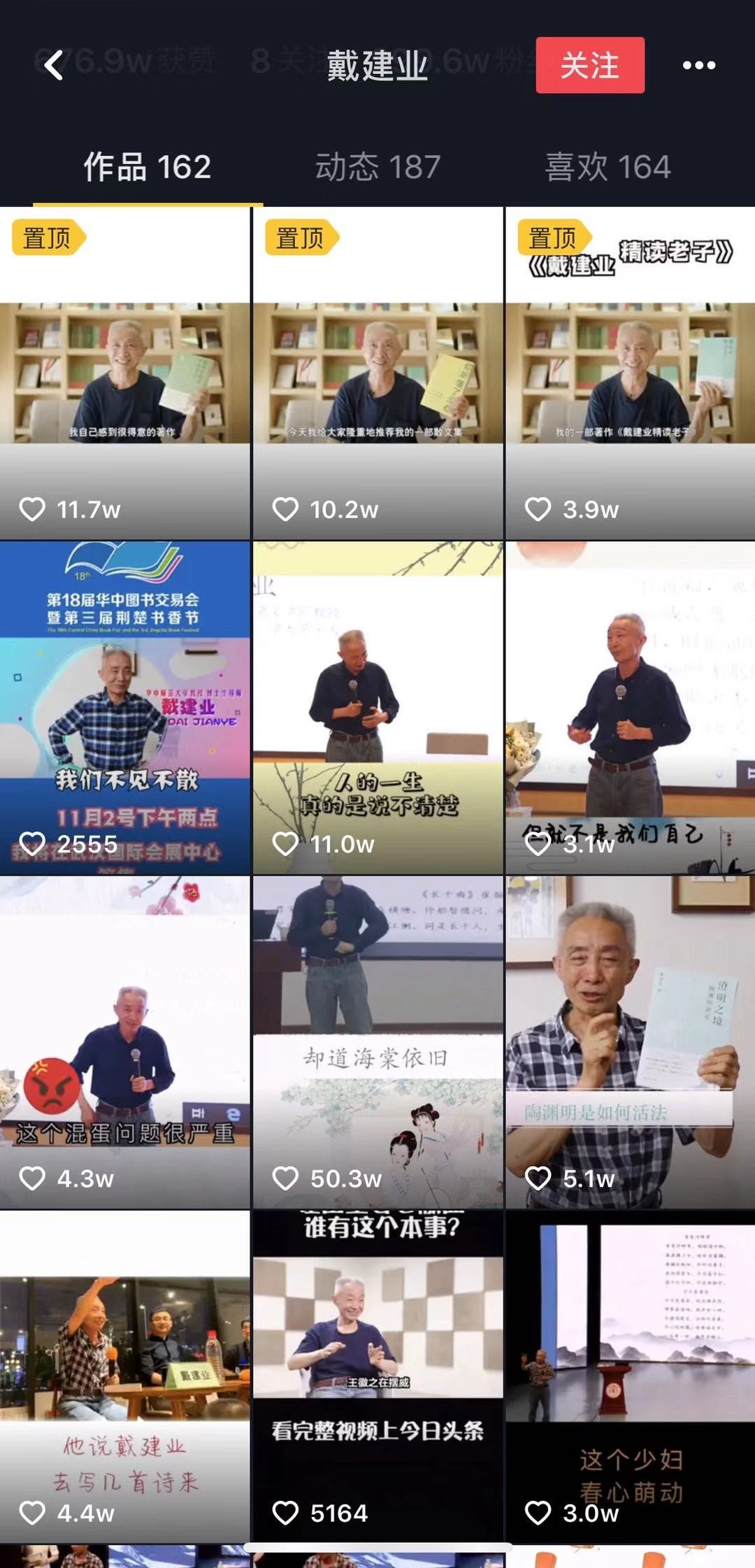Open the 精读老子 pinned video
This screenshot has width=755, height=1568.
click(x=630, y=373)
